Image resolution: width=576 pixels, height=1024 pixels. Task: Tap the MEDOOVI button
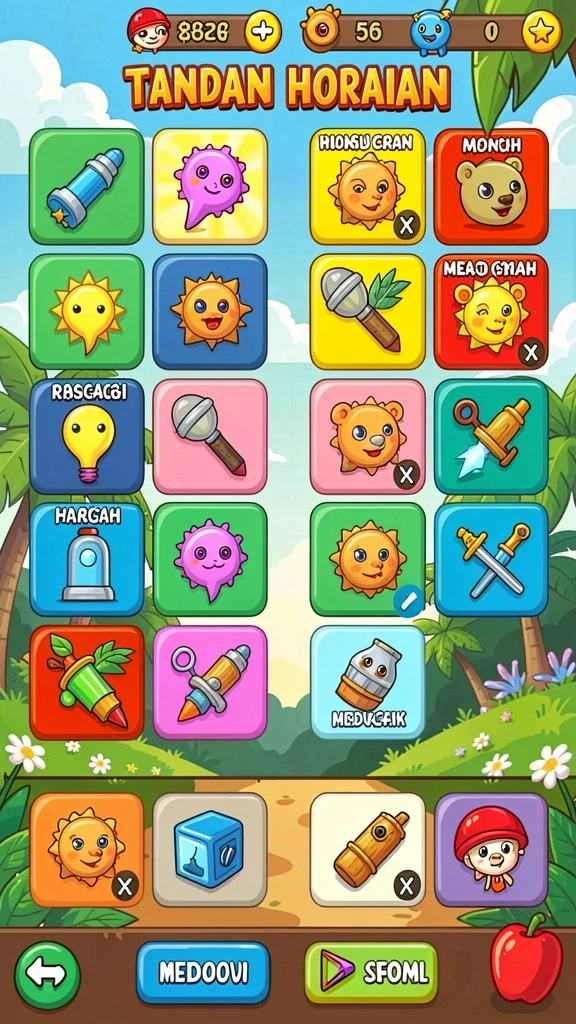pos(203,973)
